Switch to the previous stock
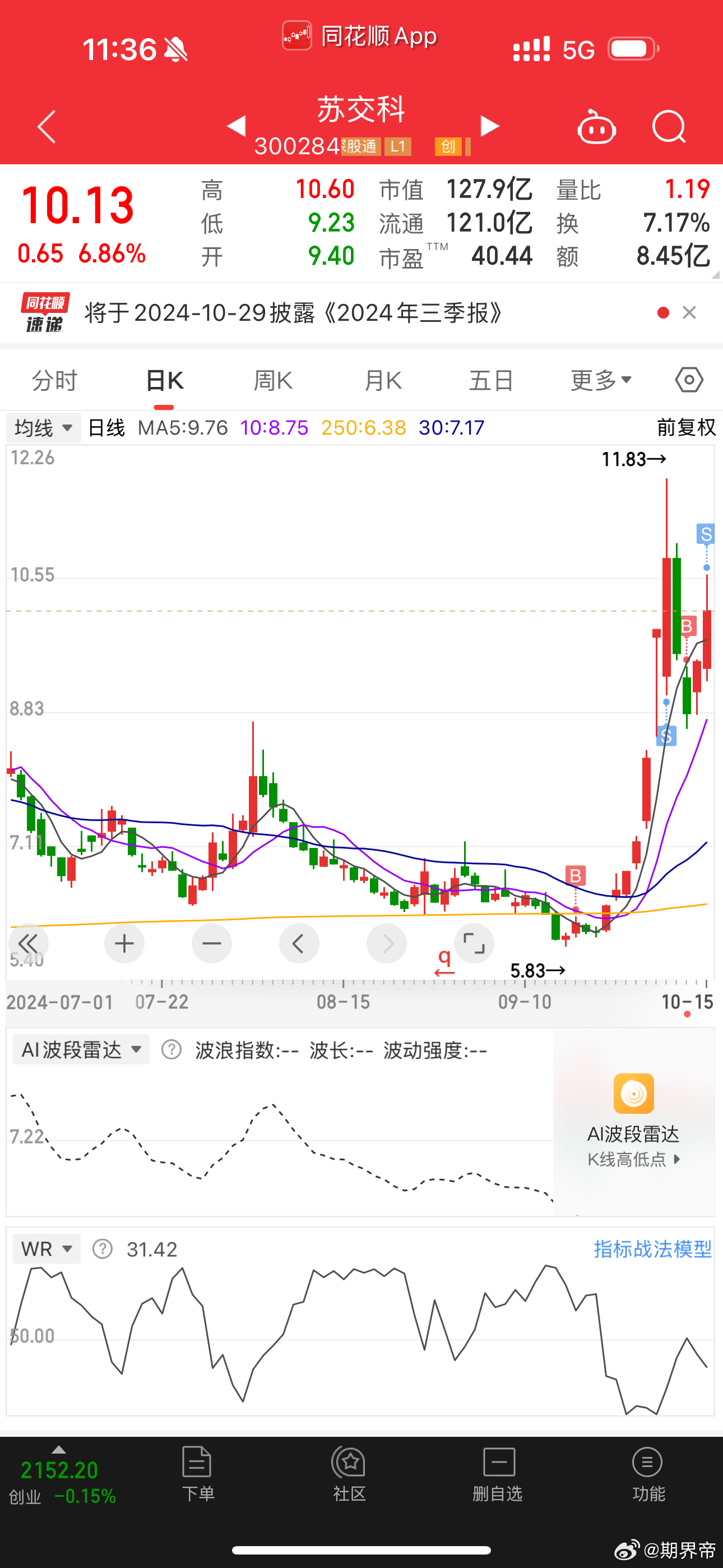 [x=236, y=126]
